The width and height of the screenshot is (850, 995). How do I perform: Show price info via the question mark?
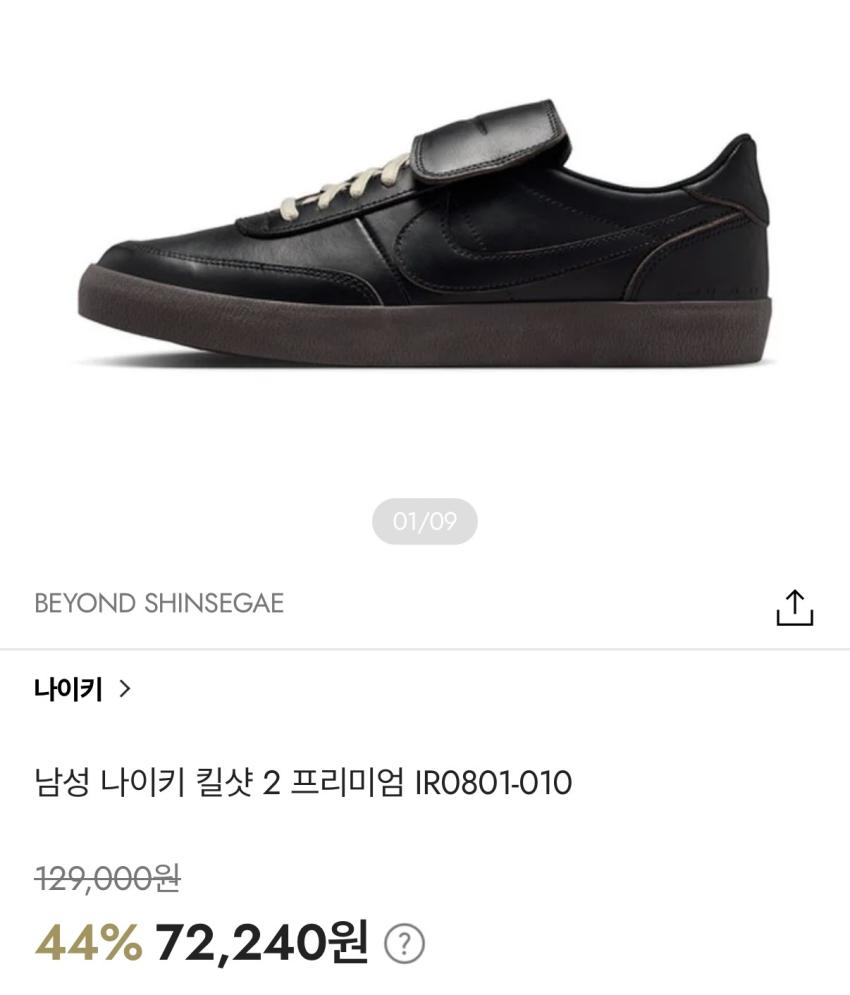[404, 942]
